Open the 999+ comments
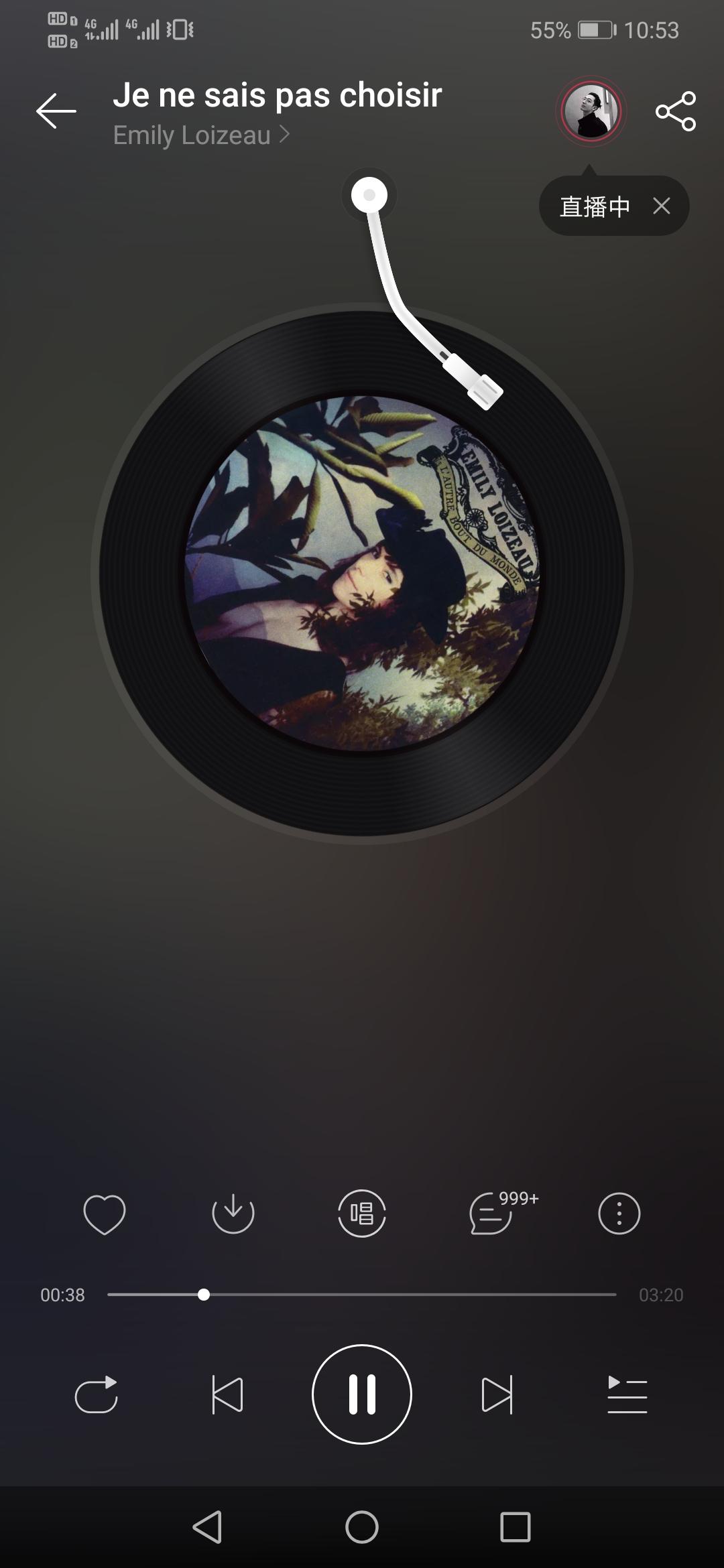Screen dimensions: 724x1568 pos(503,1212)
